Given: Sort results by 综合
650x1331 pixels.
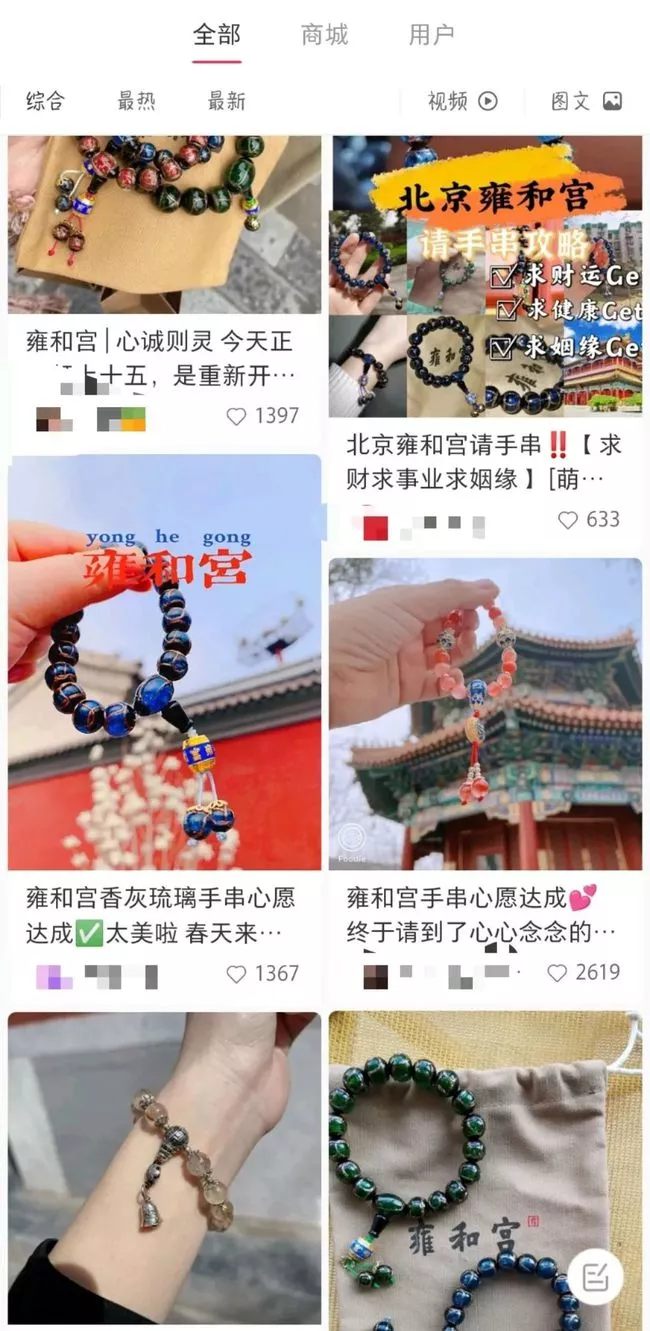Looking at the screenshot, I should [45, 101].
